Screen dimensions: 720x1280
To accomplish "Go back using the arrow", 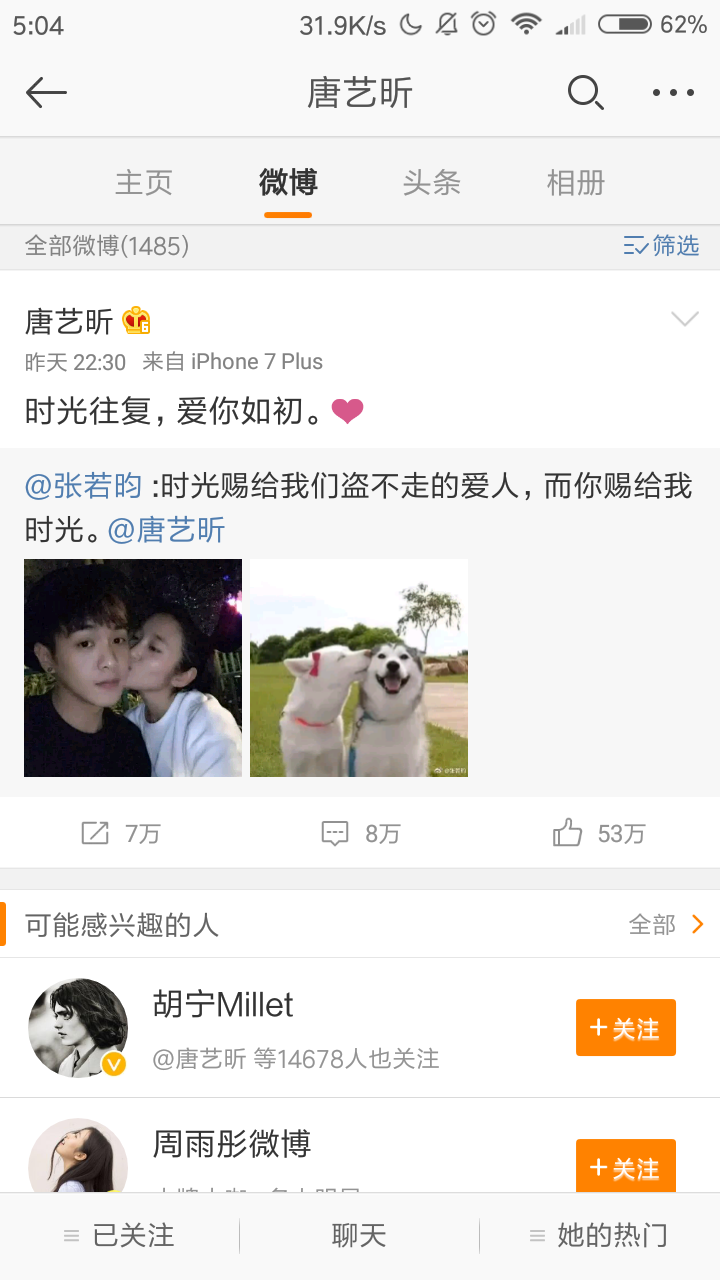I will 46,93.
